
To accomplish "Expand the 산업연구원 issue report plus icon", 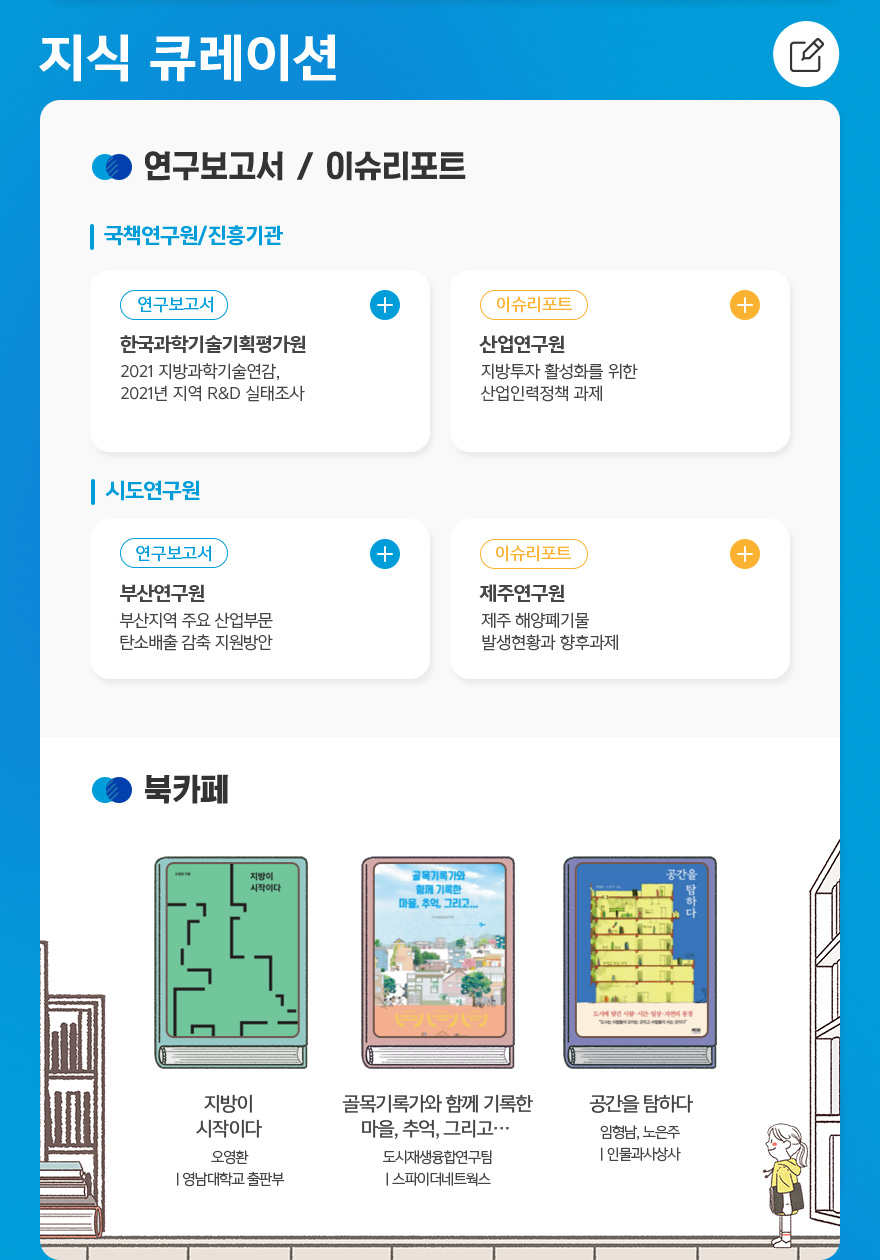I will pos(745,305).
